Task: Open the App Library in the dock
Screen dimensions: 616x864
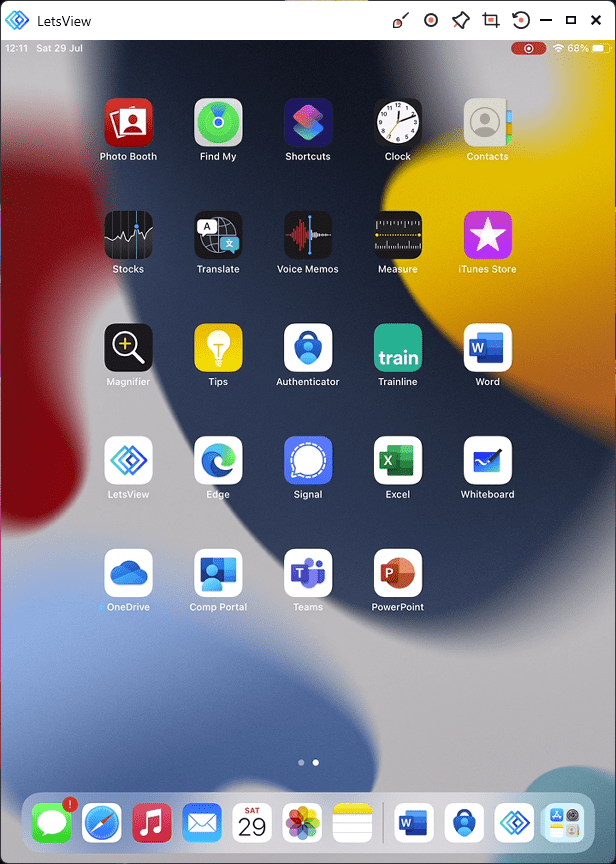Action: tap(562, 823)
